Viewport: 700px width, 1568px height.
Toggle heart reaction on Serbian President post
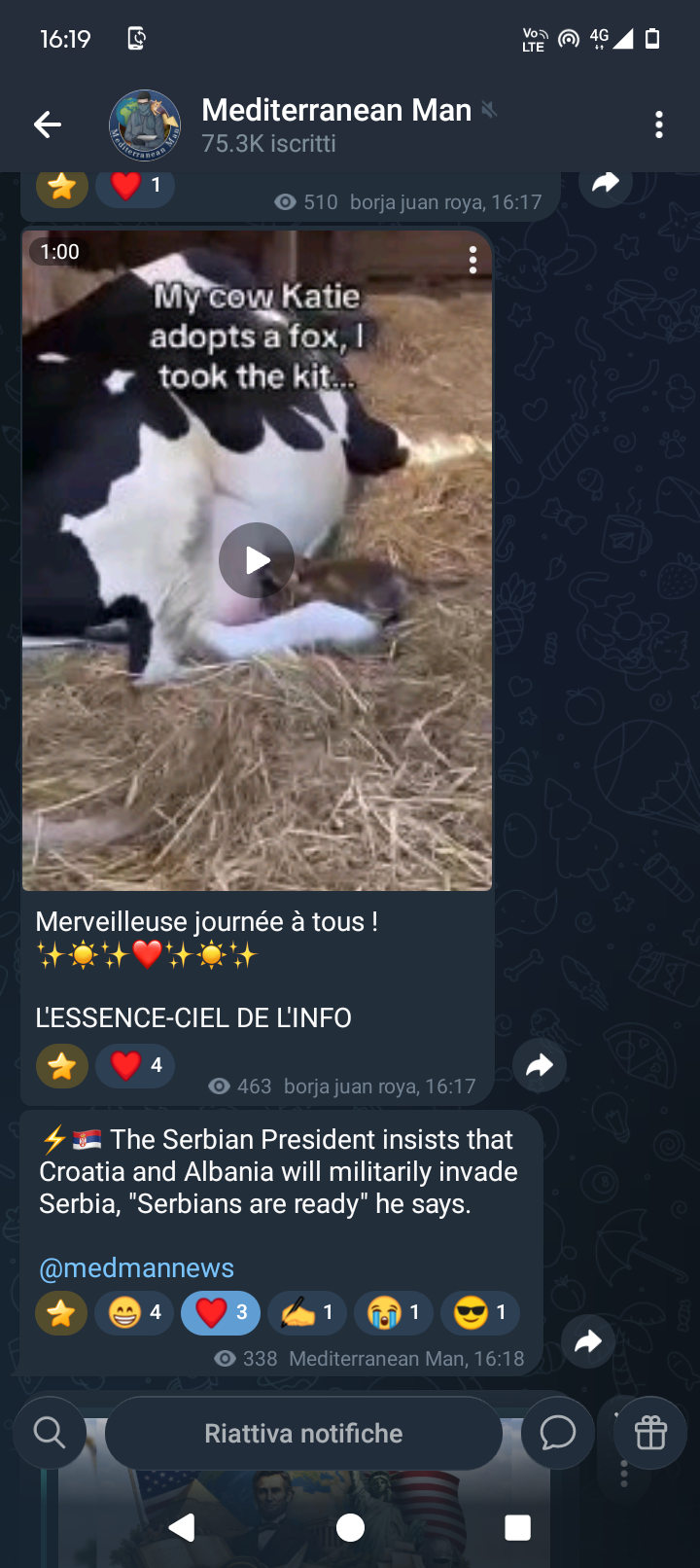pyautogui.click(x=221, y=1312)
